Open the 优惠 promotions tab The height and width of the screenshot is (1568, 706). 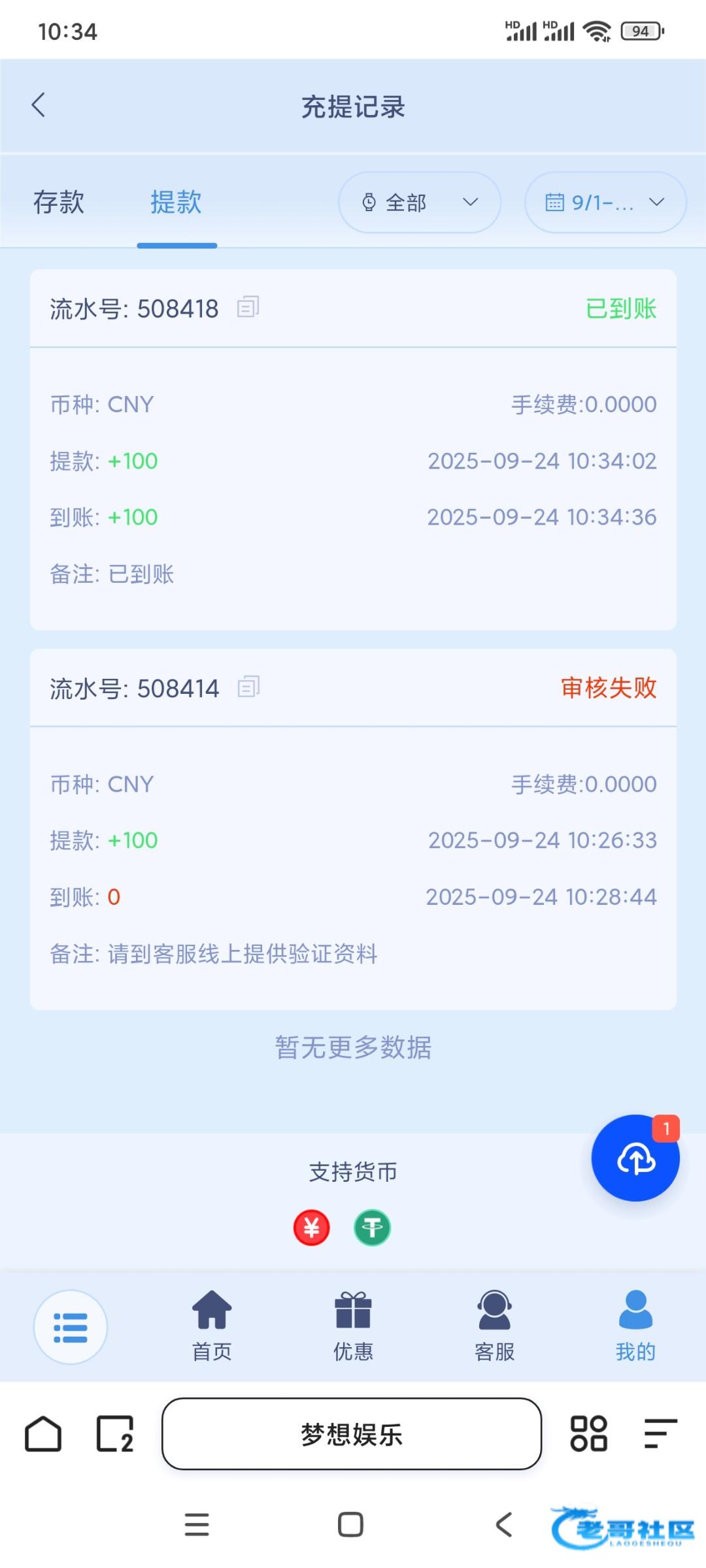353,1326
